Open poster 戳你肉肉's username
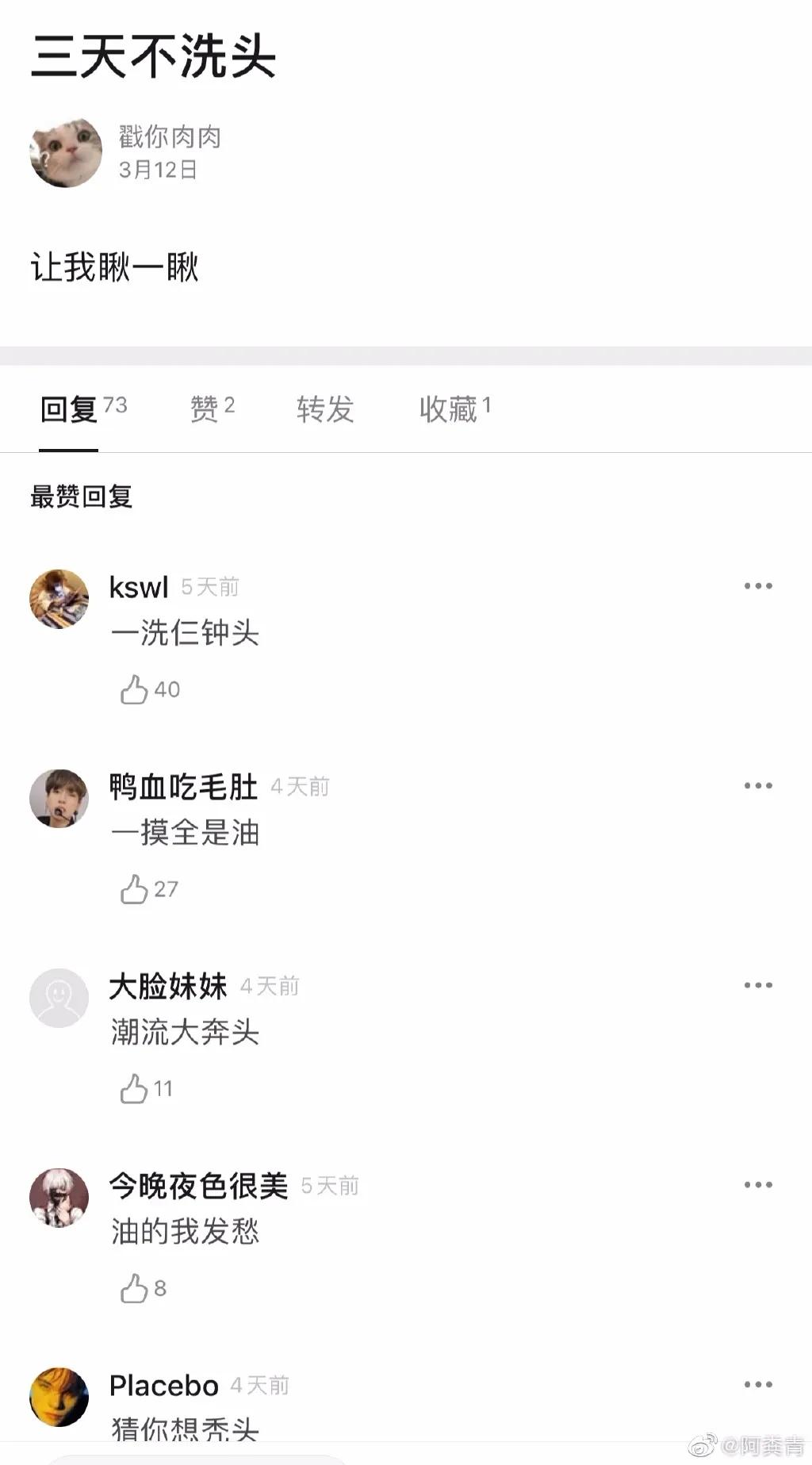 click(170, 137)
